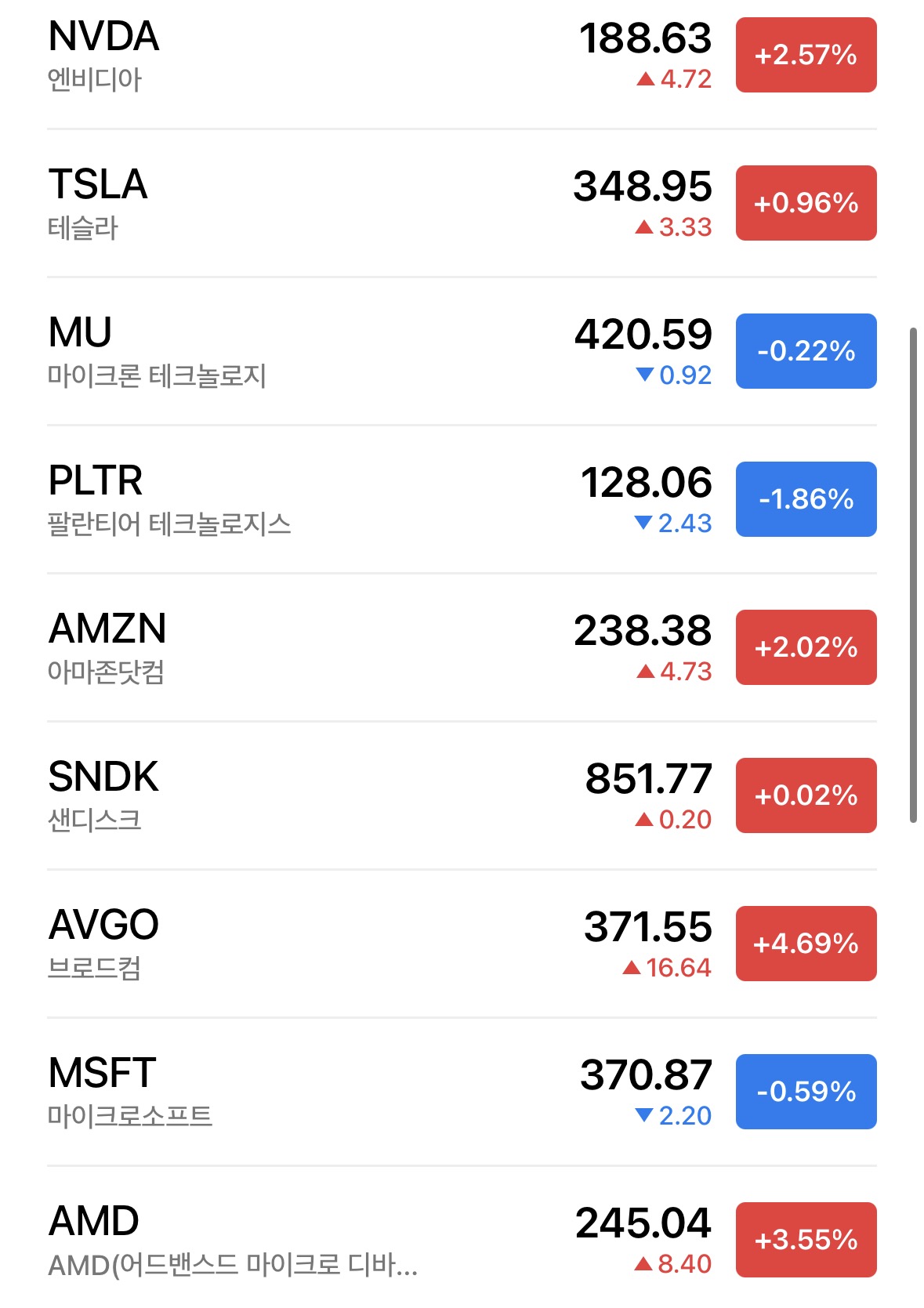Toggle AMZN's +2.02% change badge
Screen dimensions: 924x1308
point(806,647)
